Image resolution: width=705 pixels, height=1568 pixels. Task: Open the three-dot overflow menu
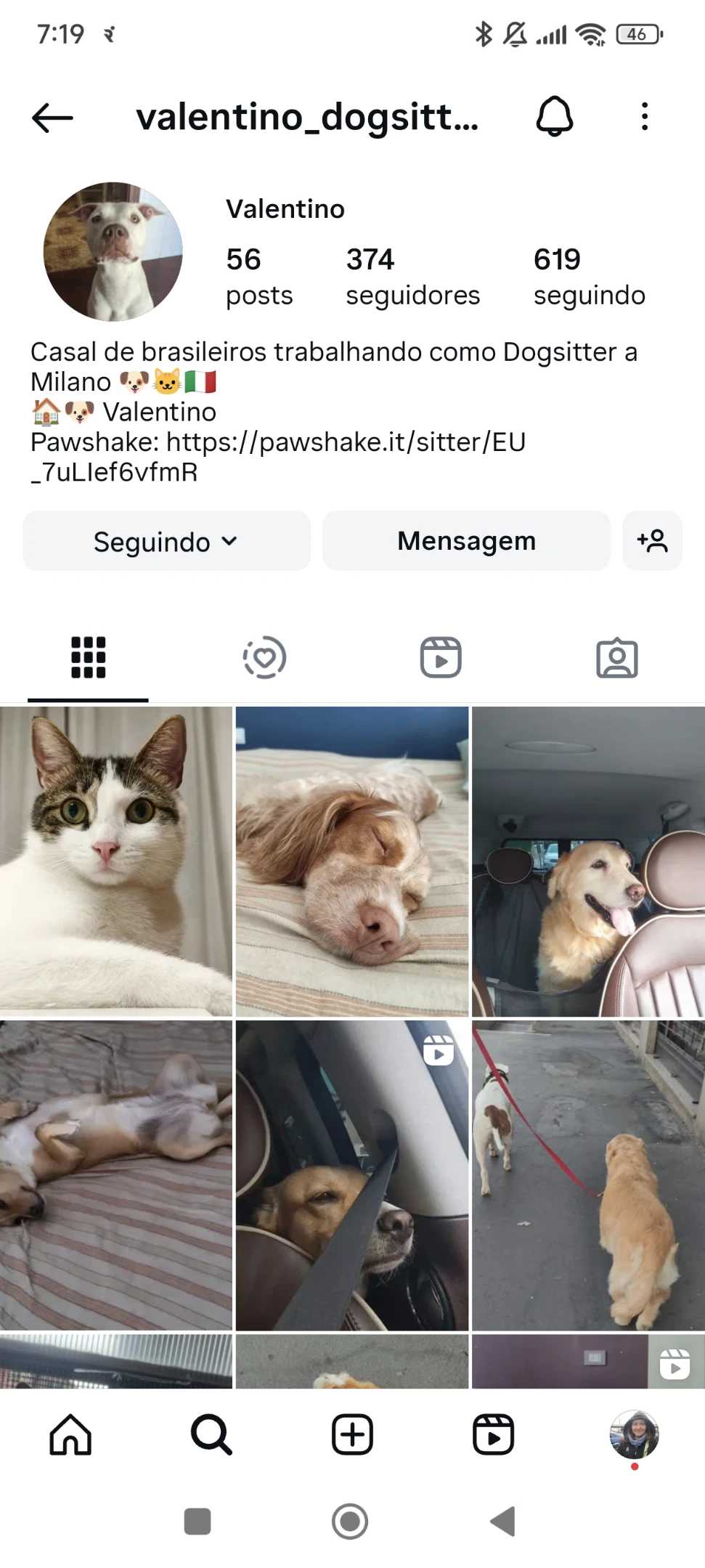pos(644,117)
